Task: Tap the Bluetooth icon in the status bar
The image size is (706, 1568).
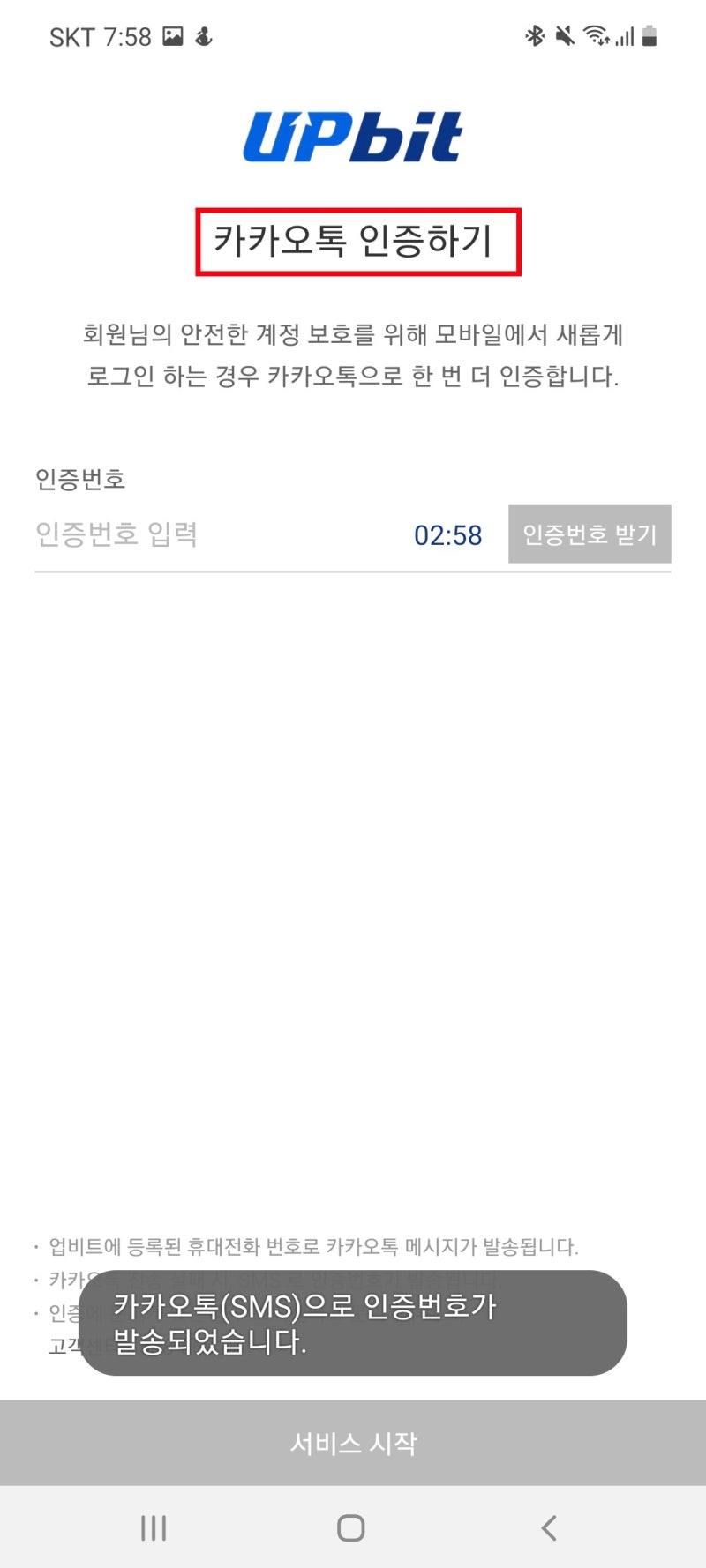Action: (537, 35)
